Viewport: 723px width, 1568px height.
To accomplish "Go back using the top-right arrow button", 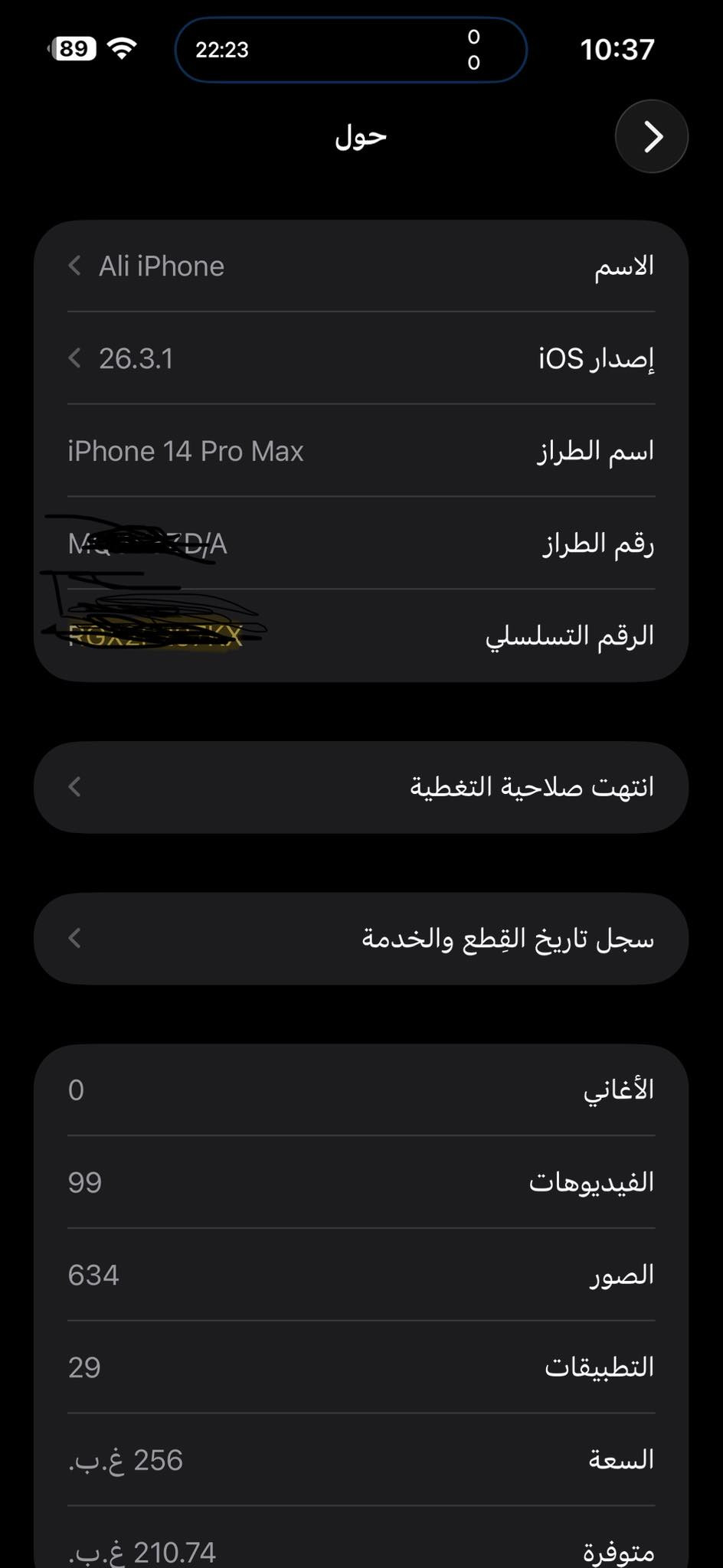I will coord(651,137).
